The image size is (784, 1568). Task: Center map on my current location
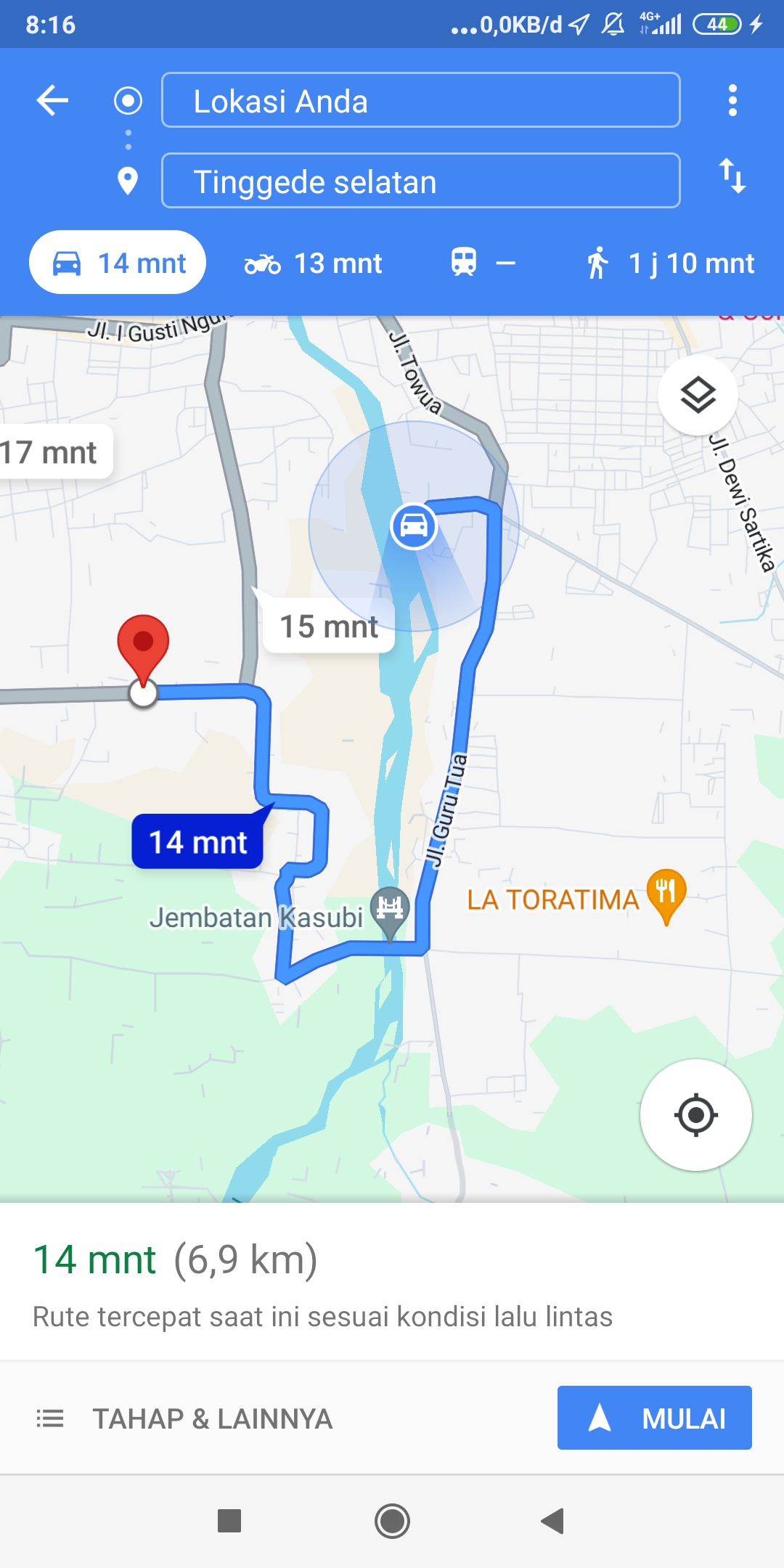[x=695, y=1114]
